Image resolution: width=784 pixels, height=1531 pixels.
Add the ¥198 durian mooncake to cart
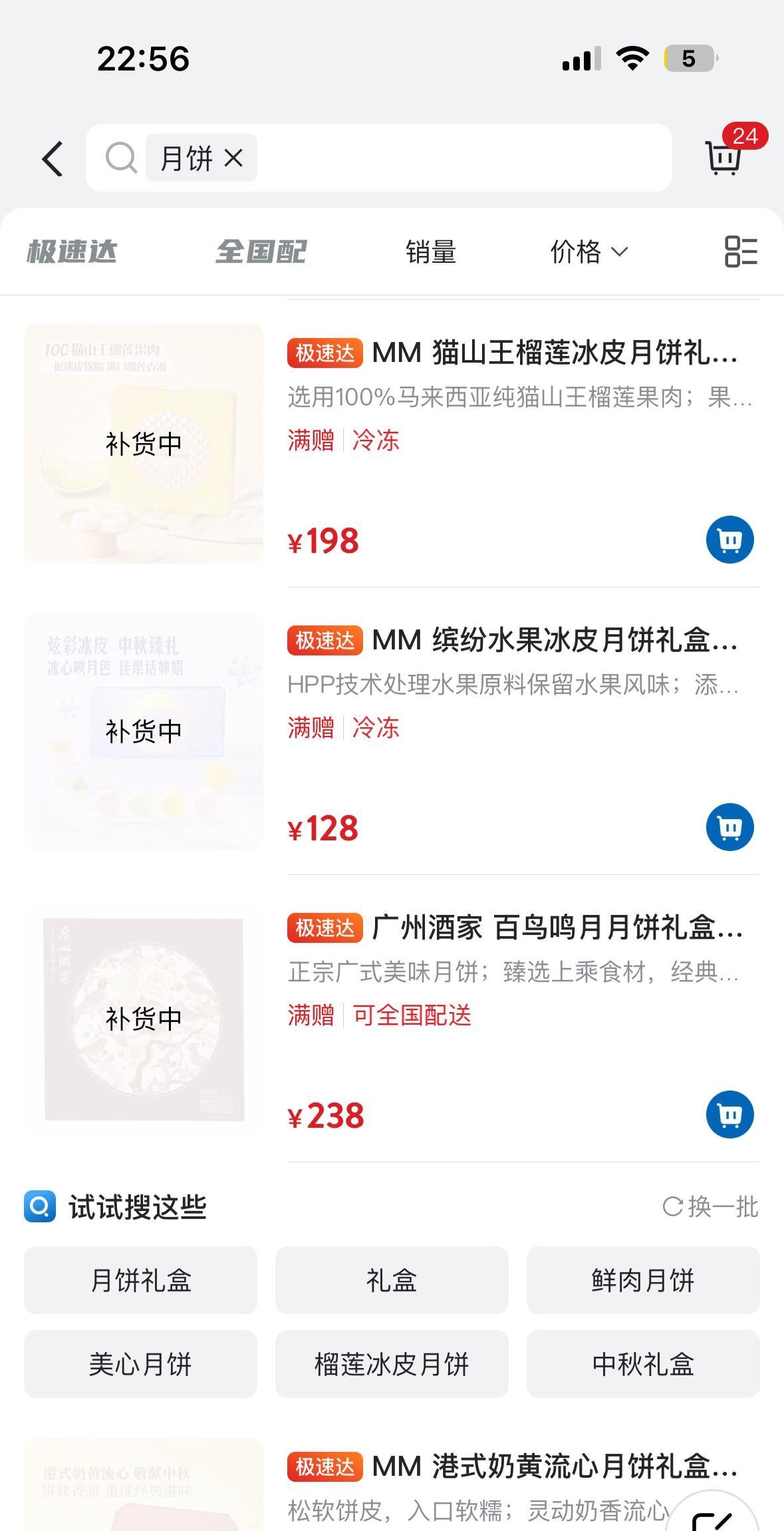729,540
